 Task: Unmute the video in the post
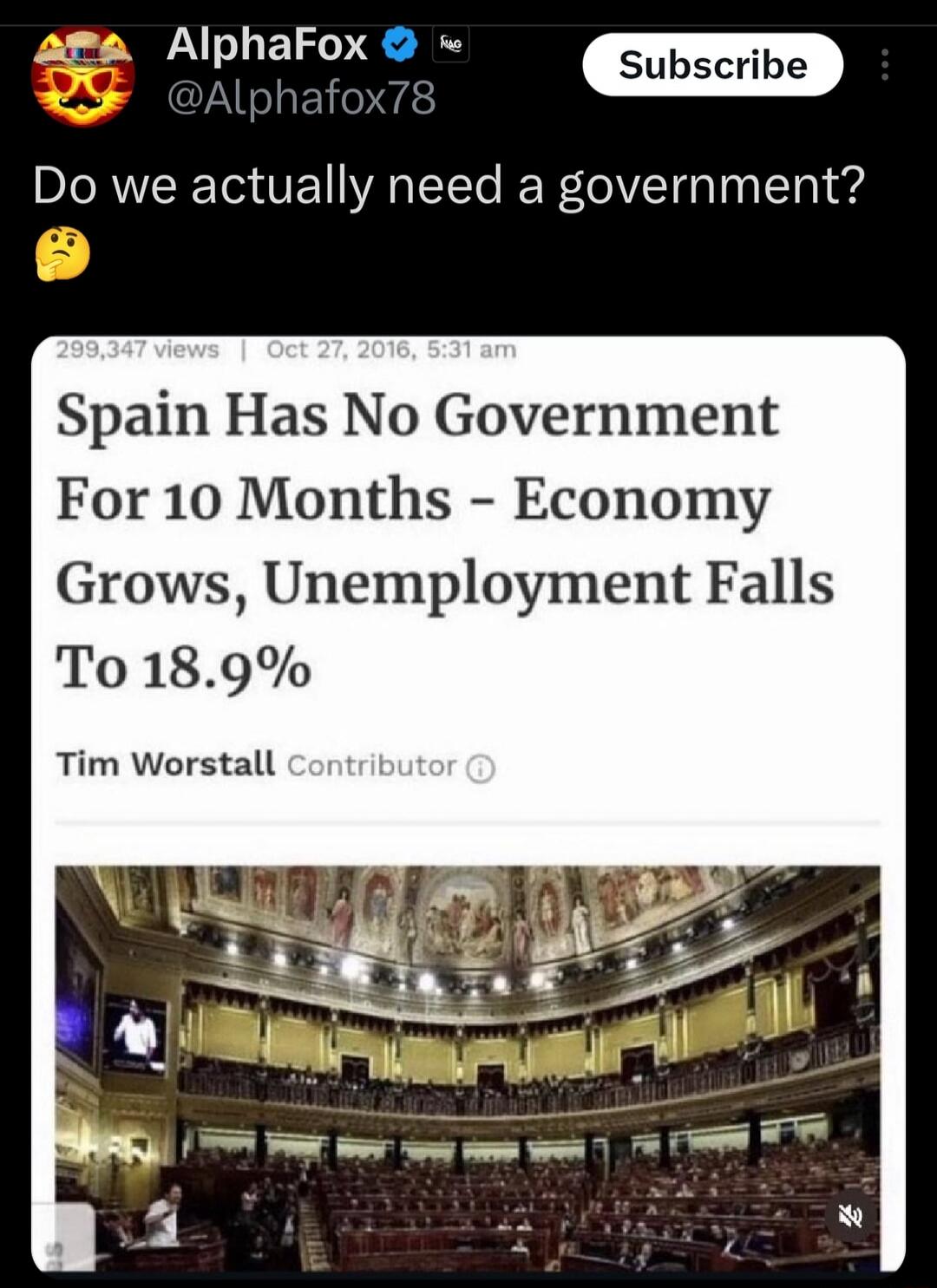849,1216
